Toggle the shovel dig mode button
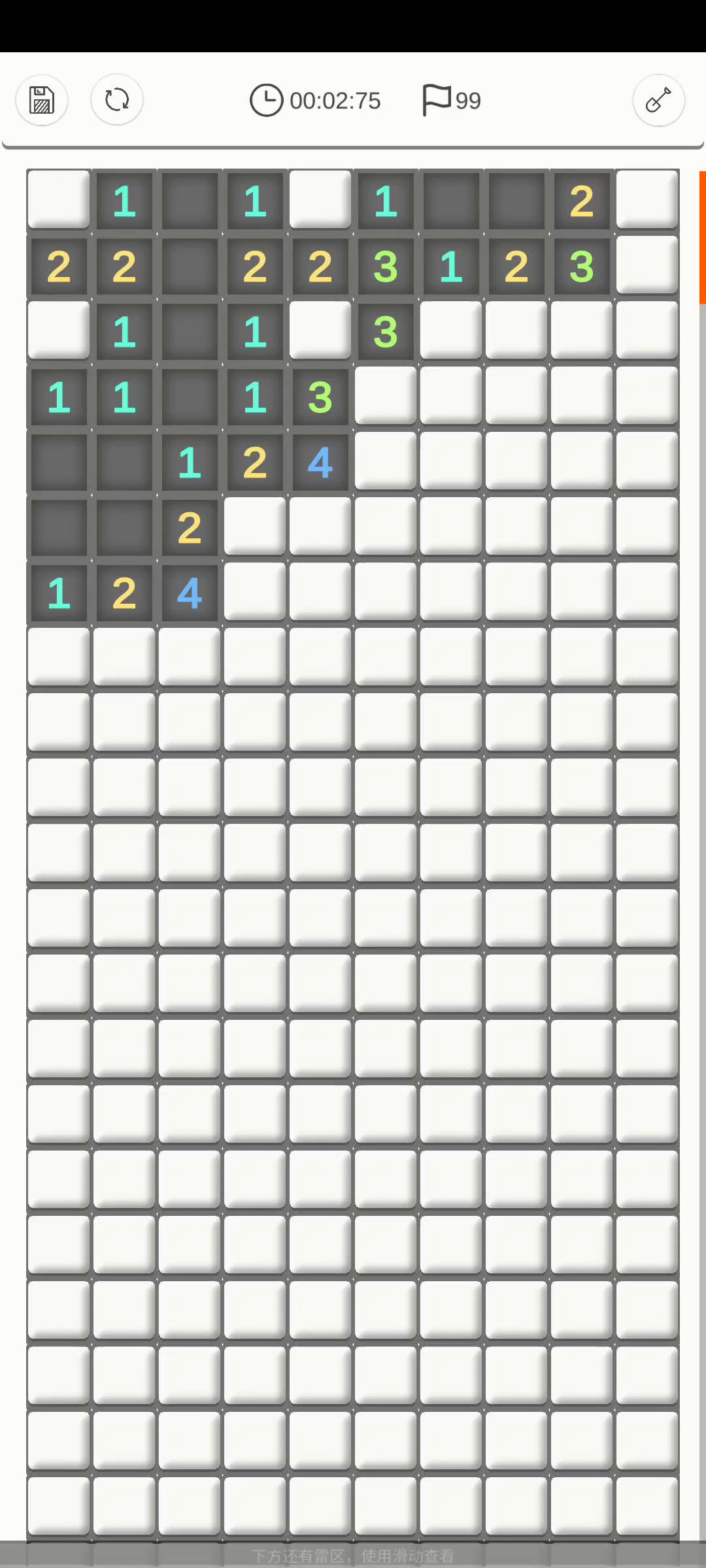 point(658,101)
